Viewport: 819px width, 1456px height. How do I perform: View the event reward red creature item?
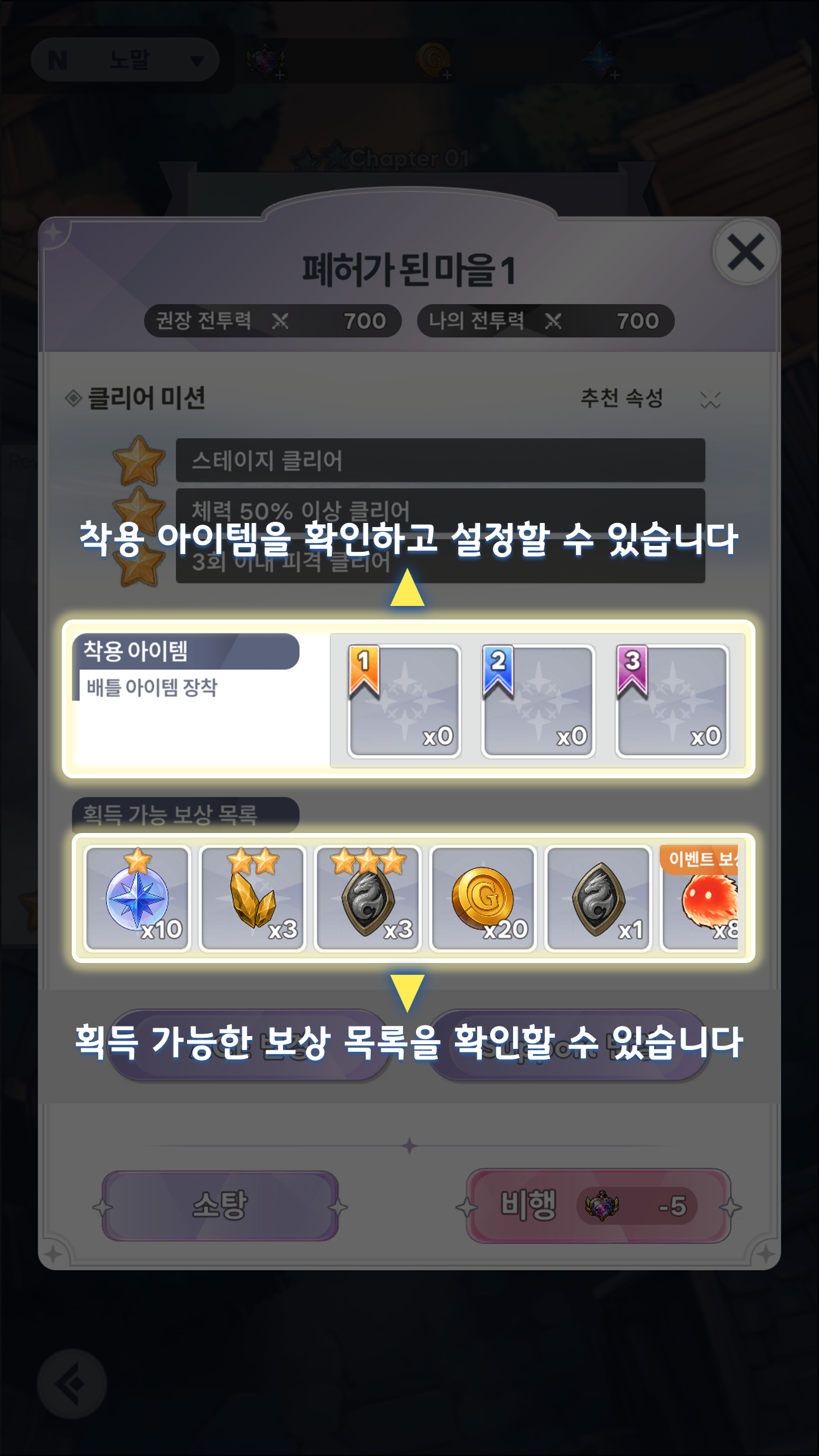703,898
